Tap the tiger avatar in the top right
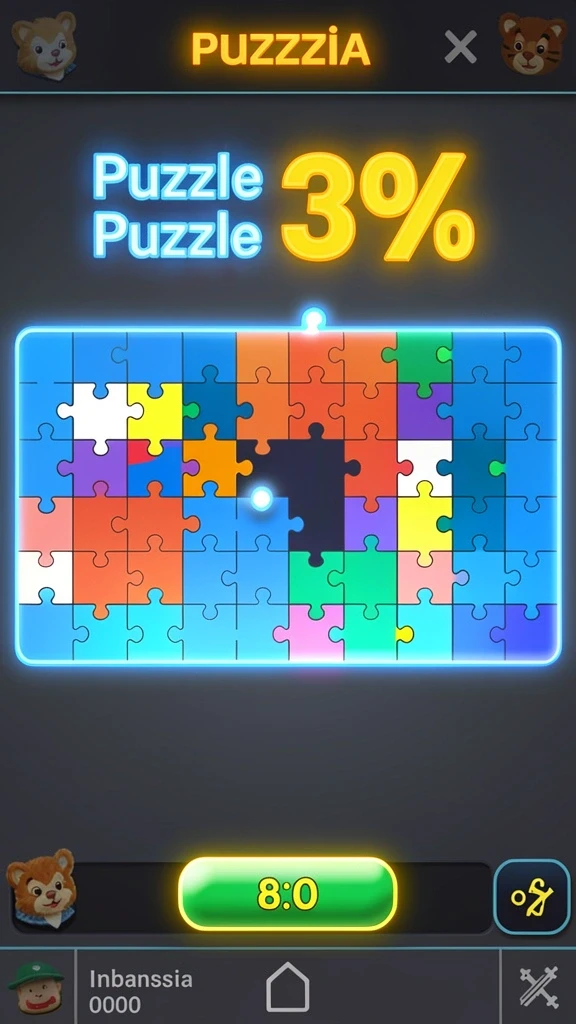The image size is (576, 1024). point(532,44)
